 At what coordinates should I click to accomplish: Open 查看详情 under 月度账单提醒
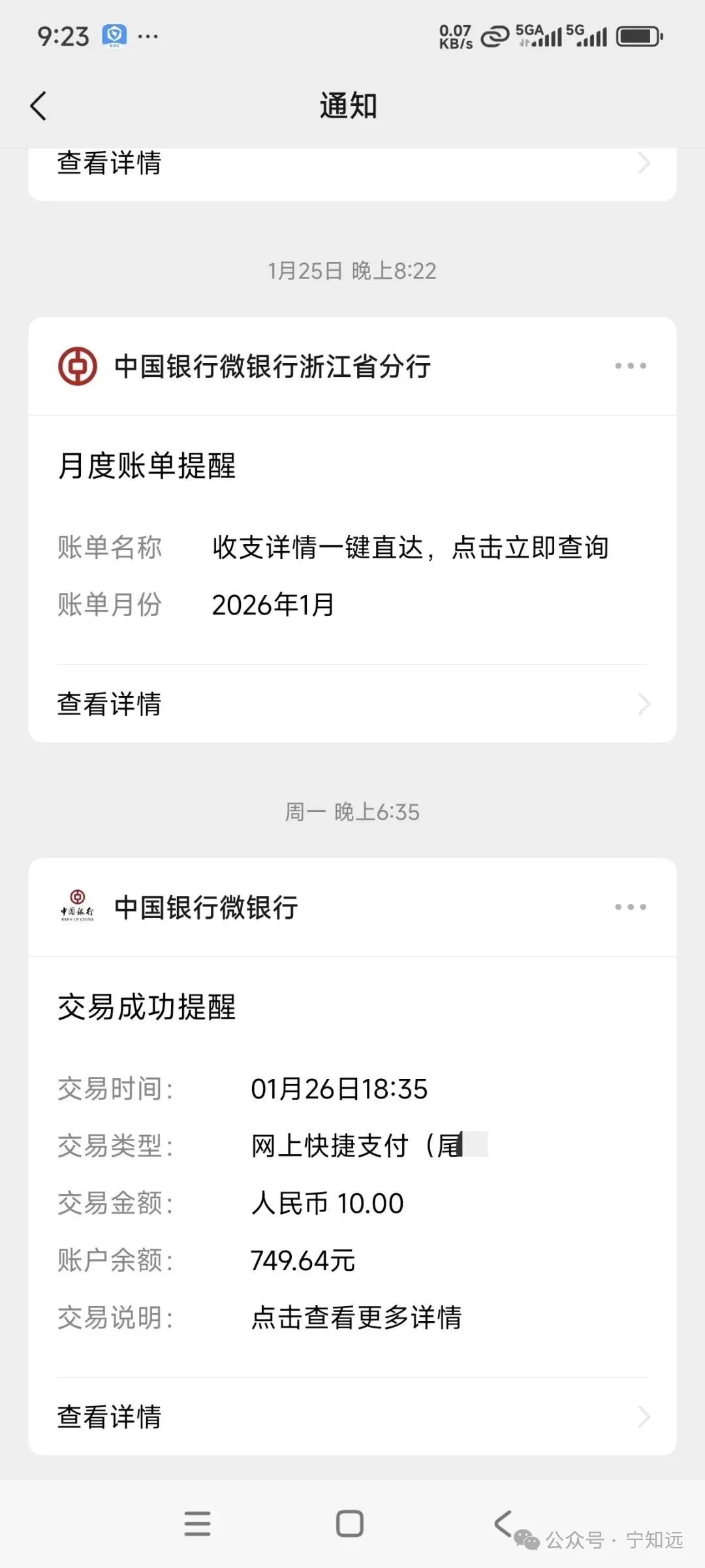(352, 704)
